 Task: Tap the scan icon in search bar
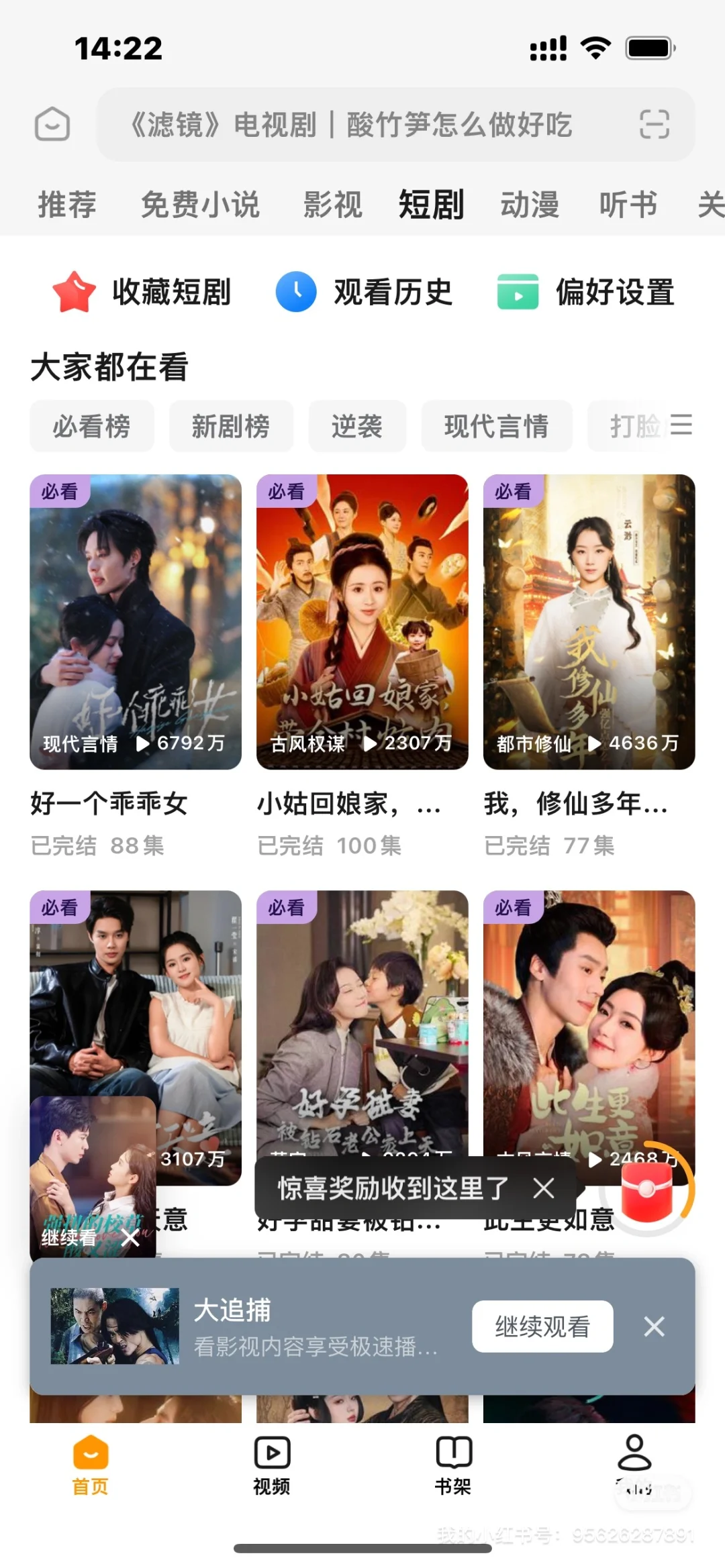point(654,125)
